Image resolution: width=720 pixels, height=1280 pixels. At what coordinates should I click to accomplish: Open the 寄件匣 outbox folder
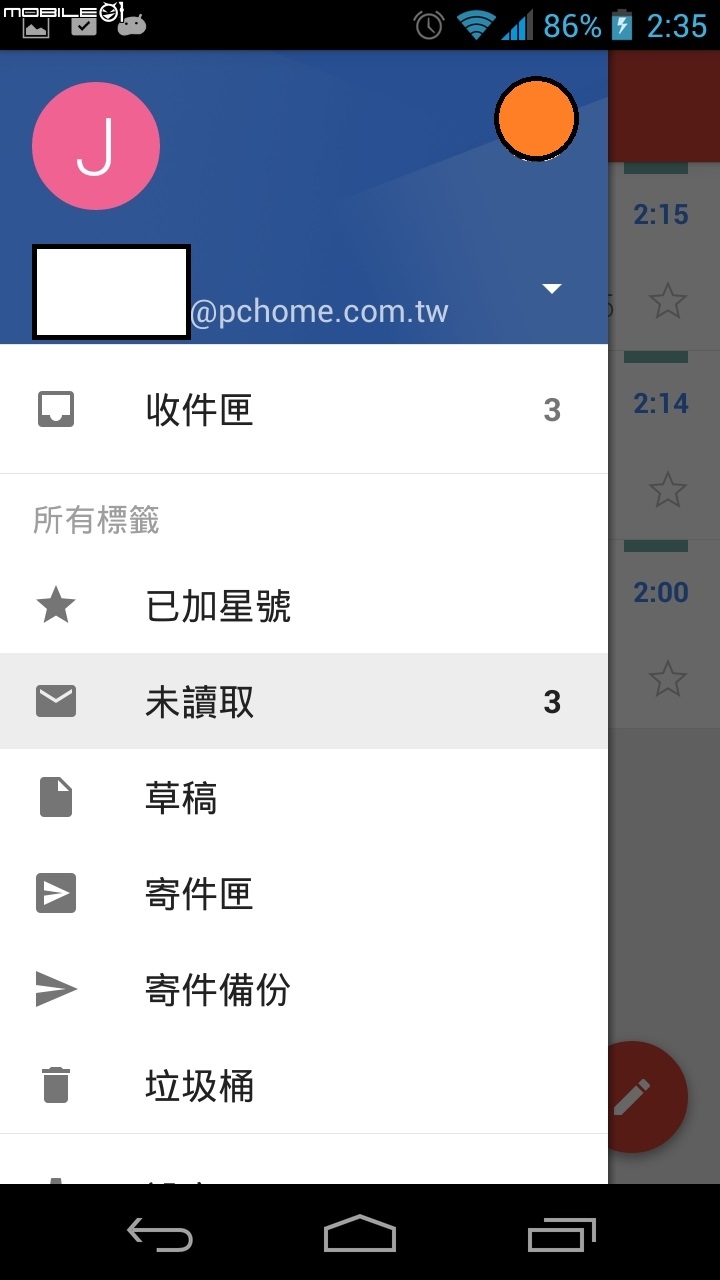(199, 893)
